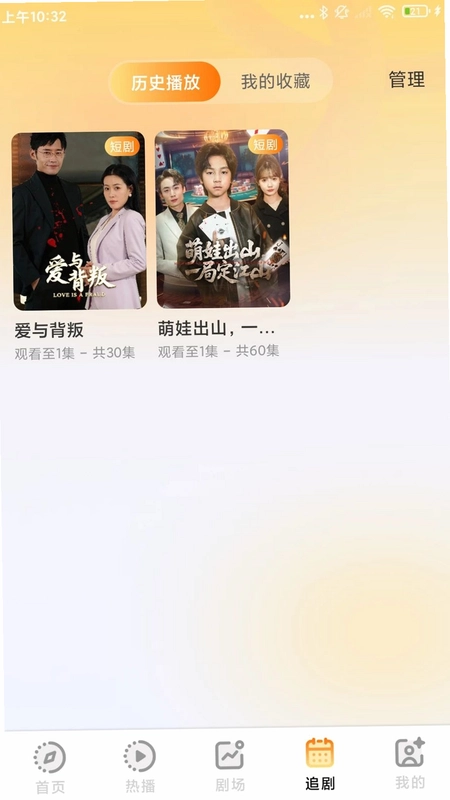Switch to the 热播 tab
The image size is (450, 800).
click(x=140, y=765)
